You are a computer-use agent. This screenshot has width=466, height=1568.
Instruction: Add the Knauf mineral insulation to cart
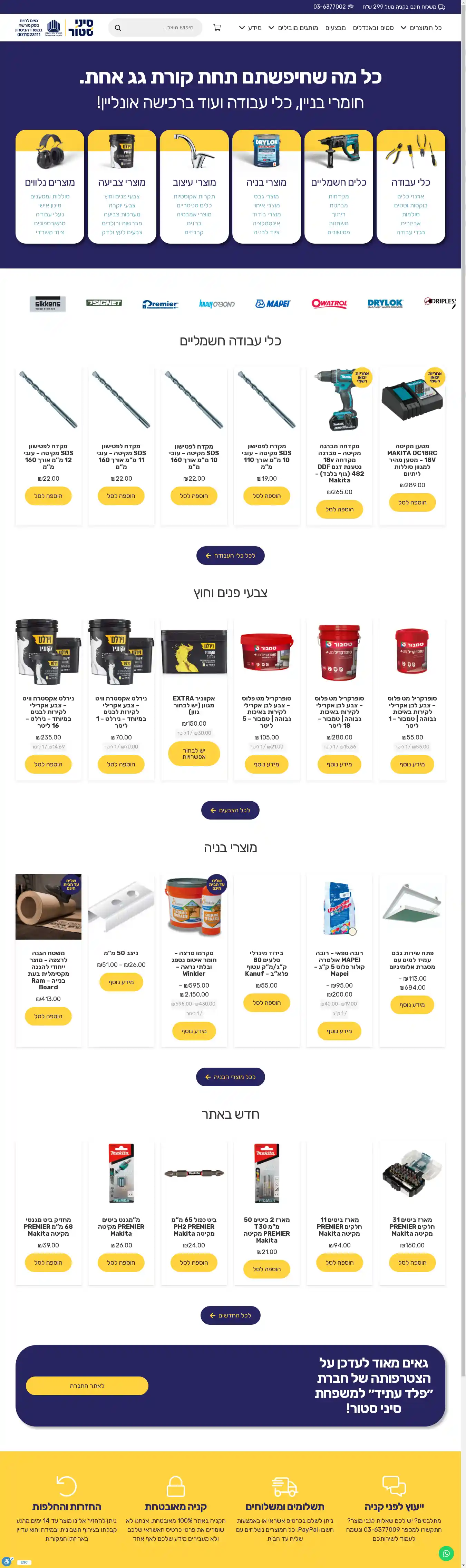[266, 1002]
